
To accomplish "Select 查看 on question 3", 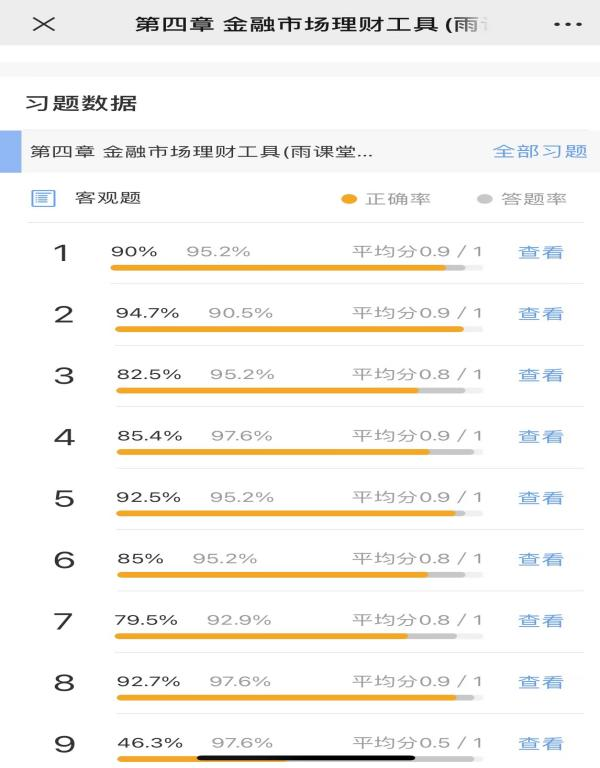I will pyautogui.click(x=541, y=375).
